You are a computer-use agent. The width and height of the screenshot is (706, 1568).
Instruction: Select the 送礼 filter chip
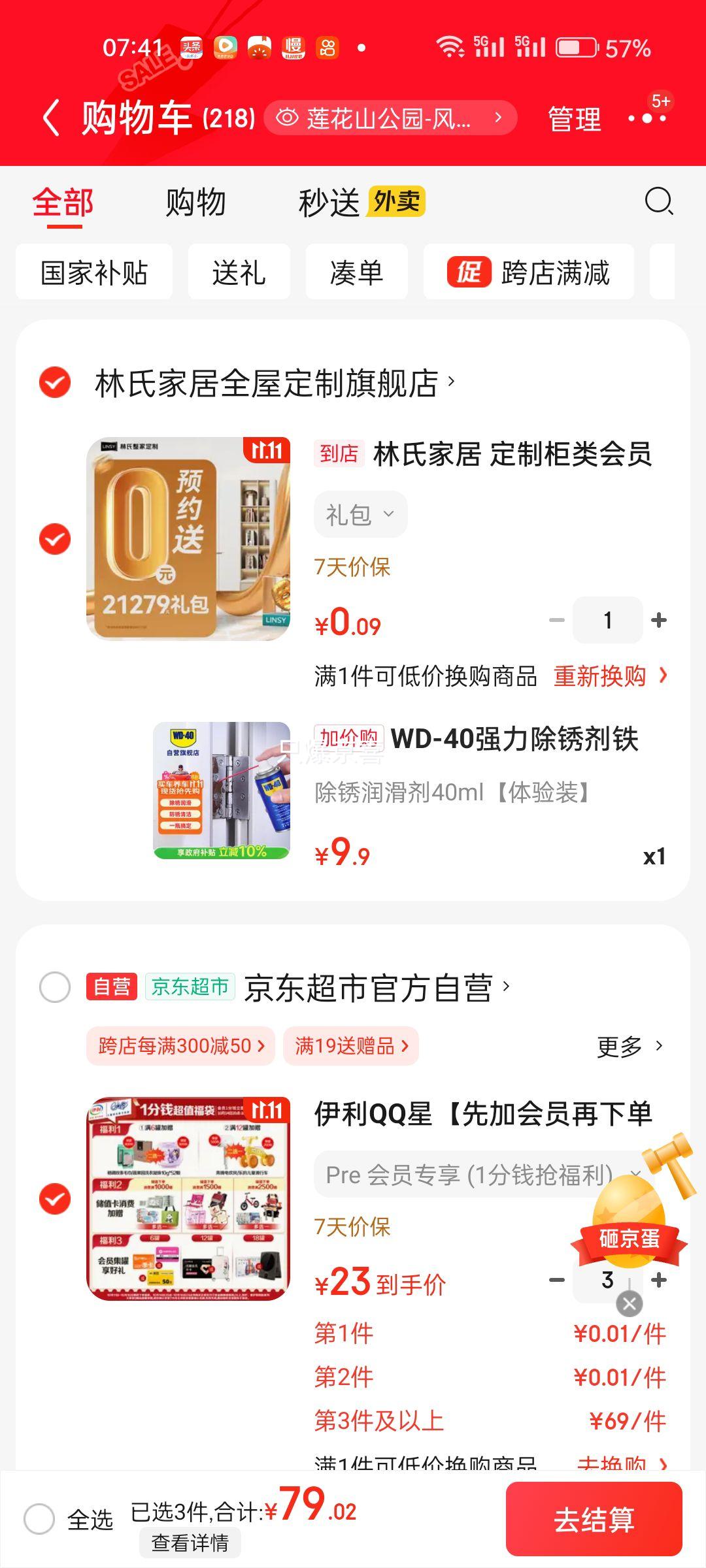tap(239, 272)
